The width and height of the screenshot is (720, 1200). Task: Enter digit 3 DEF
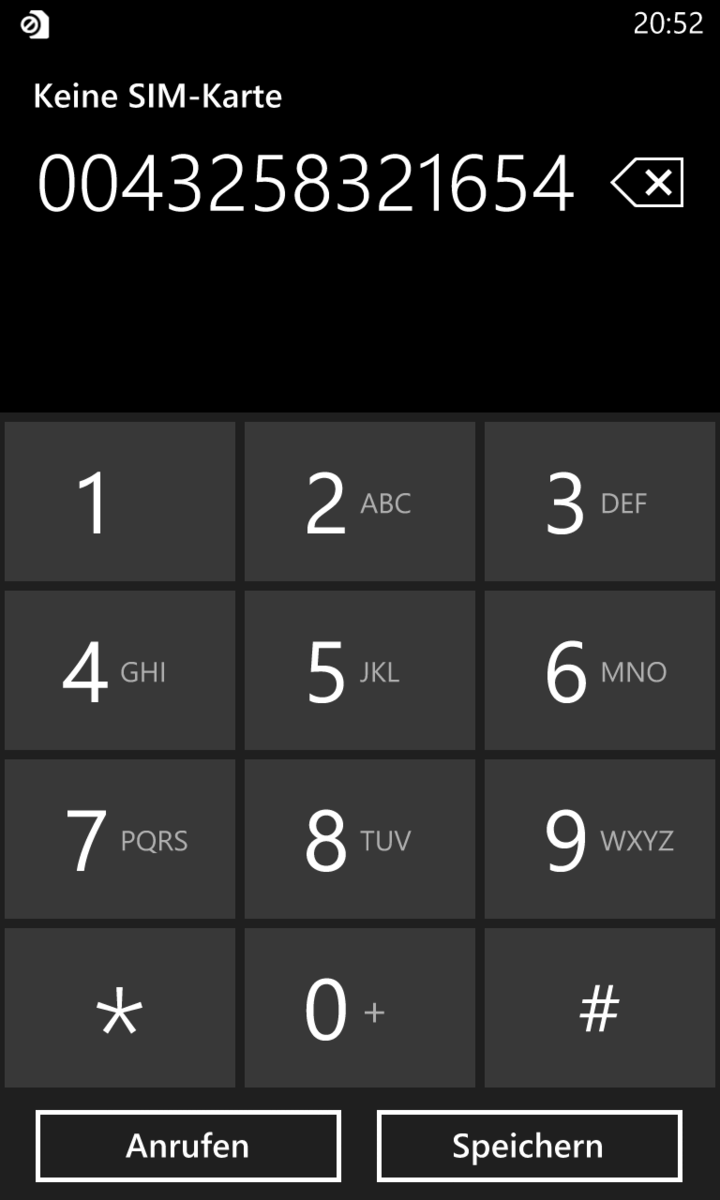[600, 501]
